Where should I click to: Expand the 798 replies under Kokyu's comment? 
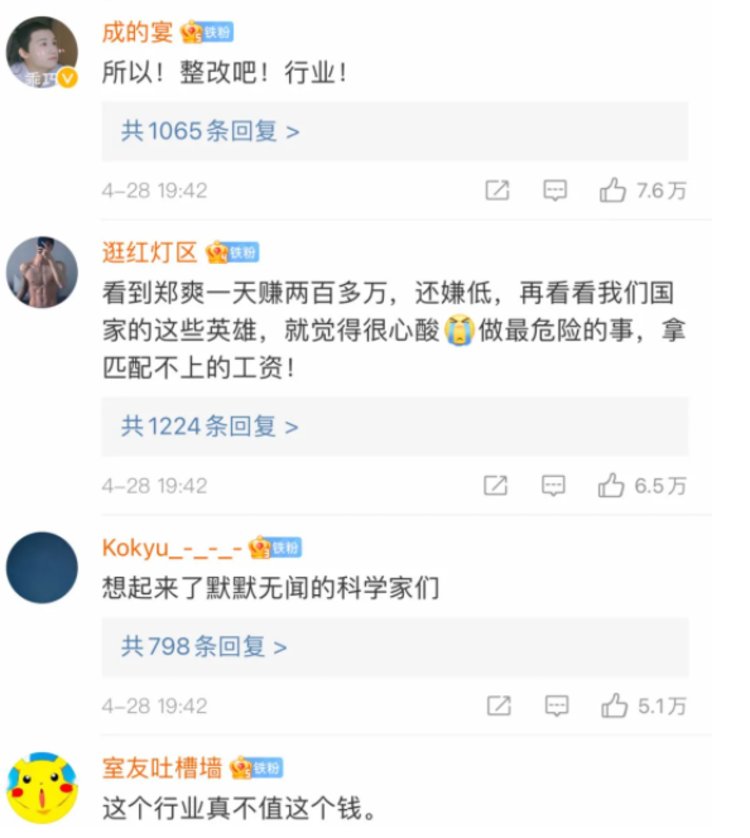coord(204,647)
